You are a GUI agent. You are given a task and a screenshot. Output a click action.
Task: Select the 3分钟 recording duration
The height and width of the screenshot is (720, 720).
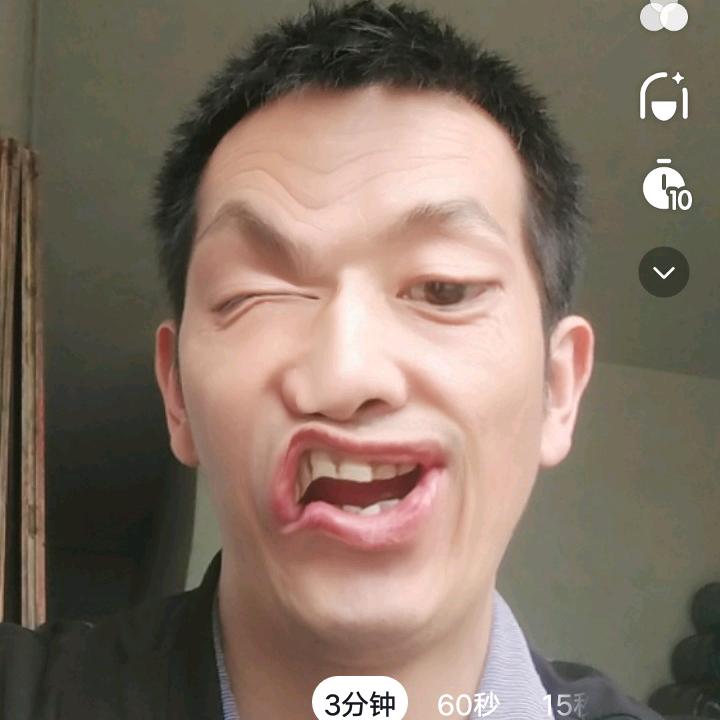pos(360,704)
